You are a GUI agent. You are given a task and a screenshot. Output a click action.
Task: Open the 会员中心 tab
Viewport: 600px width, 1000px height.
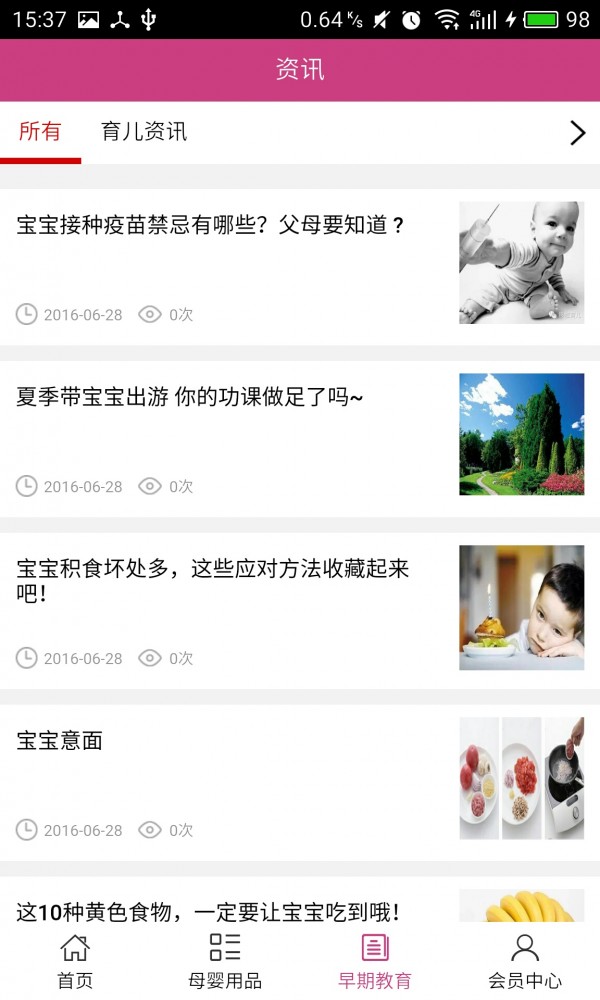(525, 960)
